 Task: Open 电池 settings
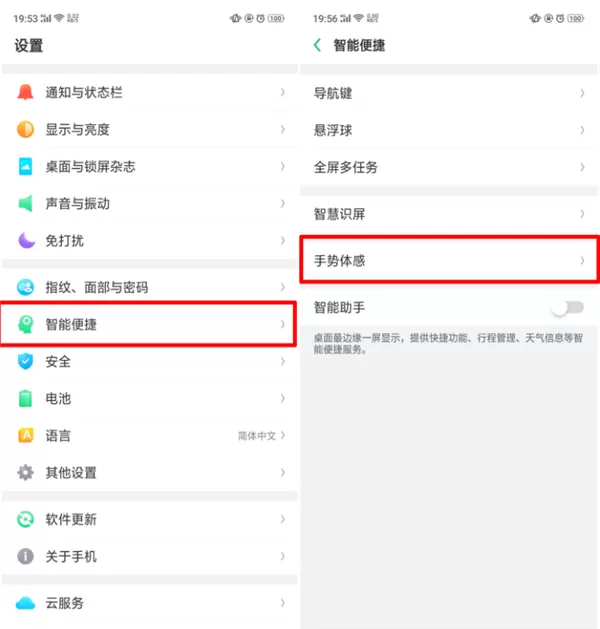[x=149, y=398]
